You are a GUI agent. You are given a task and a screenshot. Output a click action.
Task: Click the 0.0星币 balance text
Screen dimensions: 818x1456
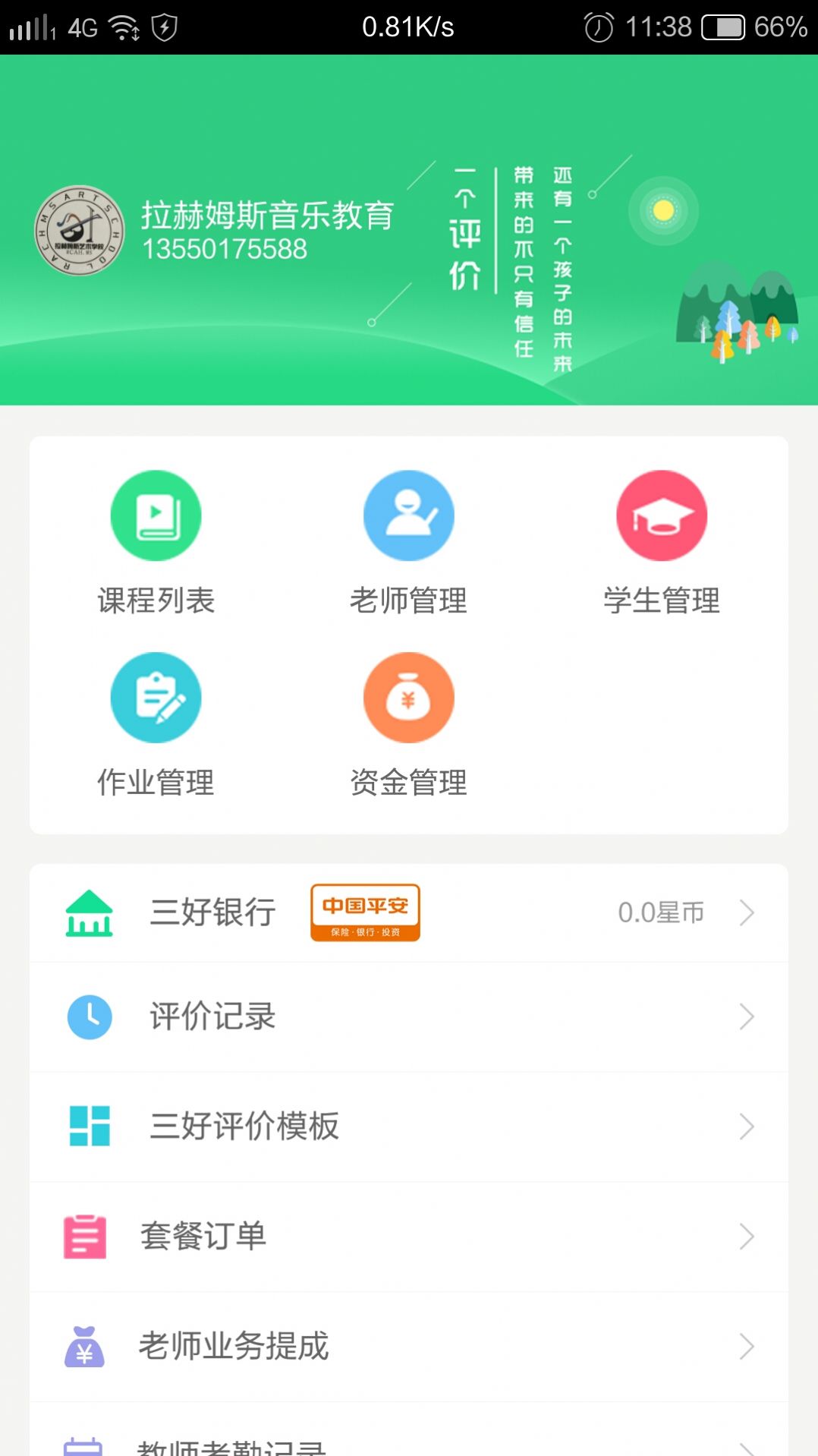pos(662,913)
